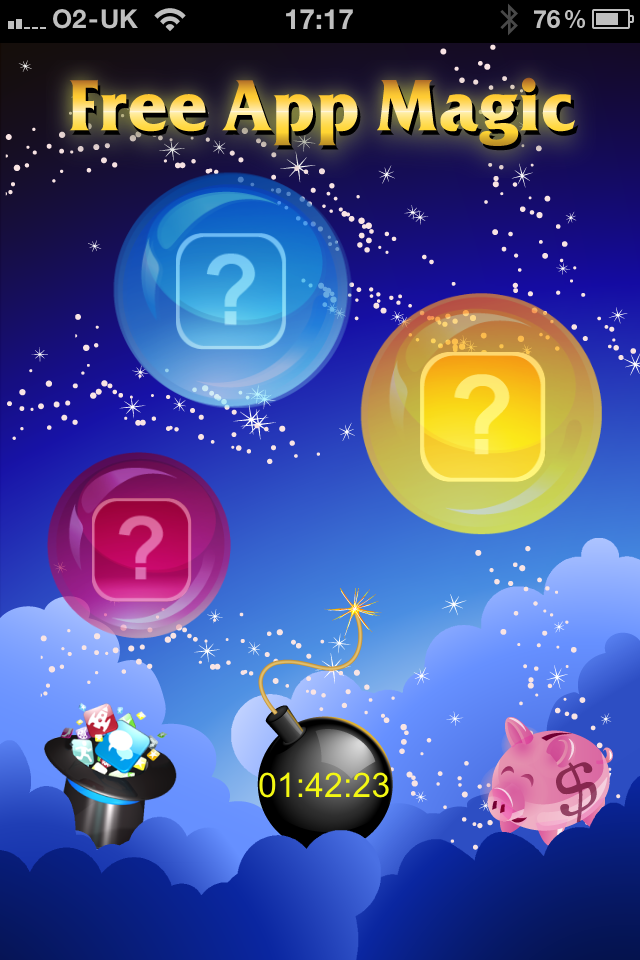Open the yellow mystery app bubble

click(482, 414)
